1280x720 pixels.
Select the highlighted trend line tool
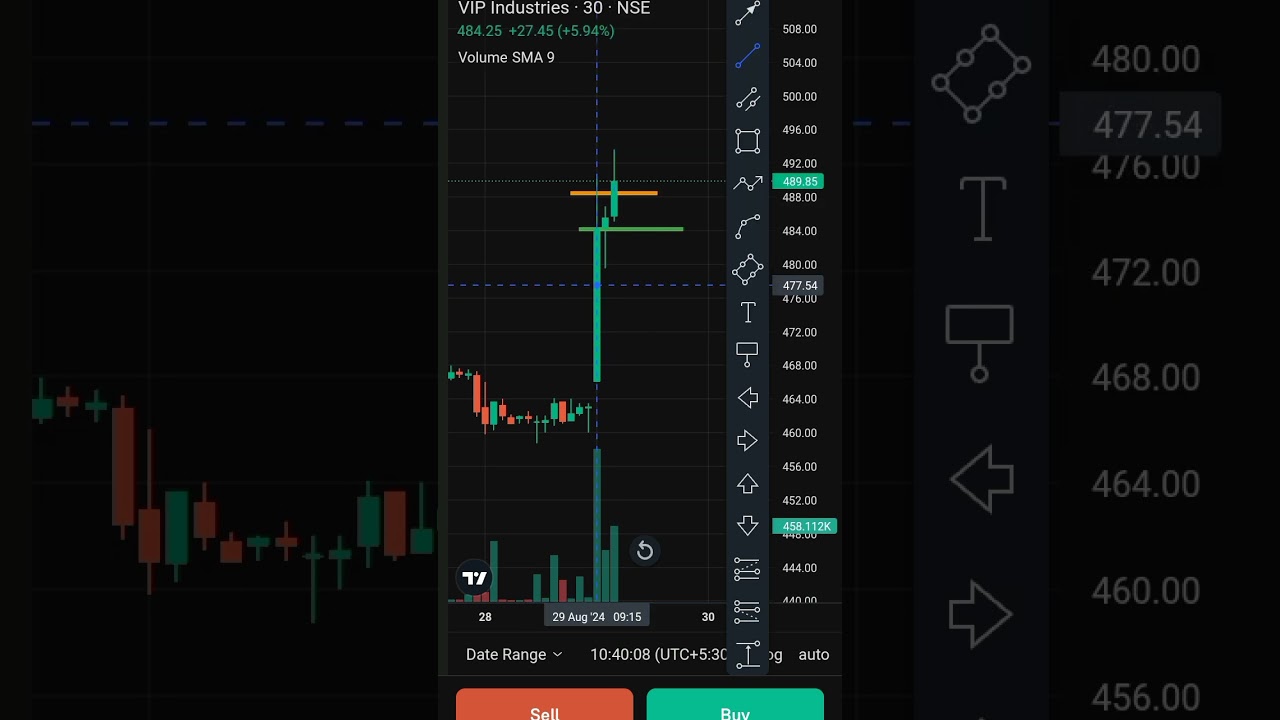tap(748, 57)
